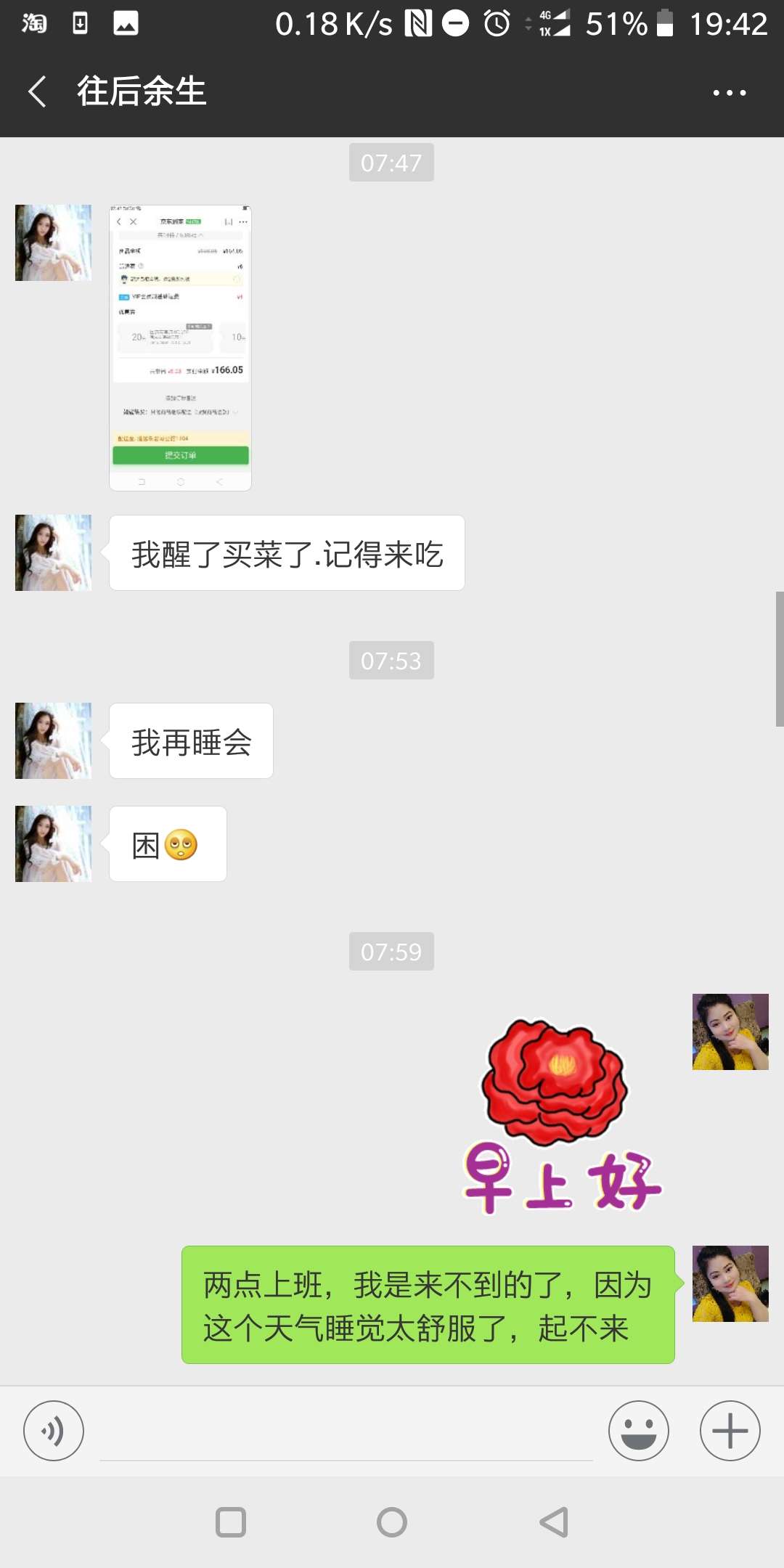The width and height of the screenshot is (784, 1568).
Task: Tap the gallery icon in the notification bar
Action: point(125,24)
